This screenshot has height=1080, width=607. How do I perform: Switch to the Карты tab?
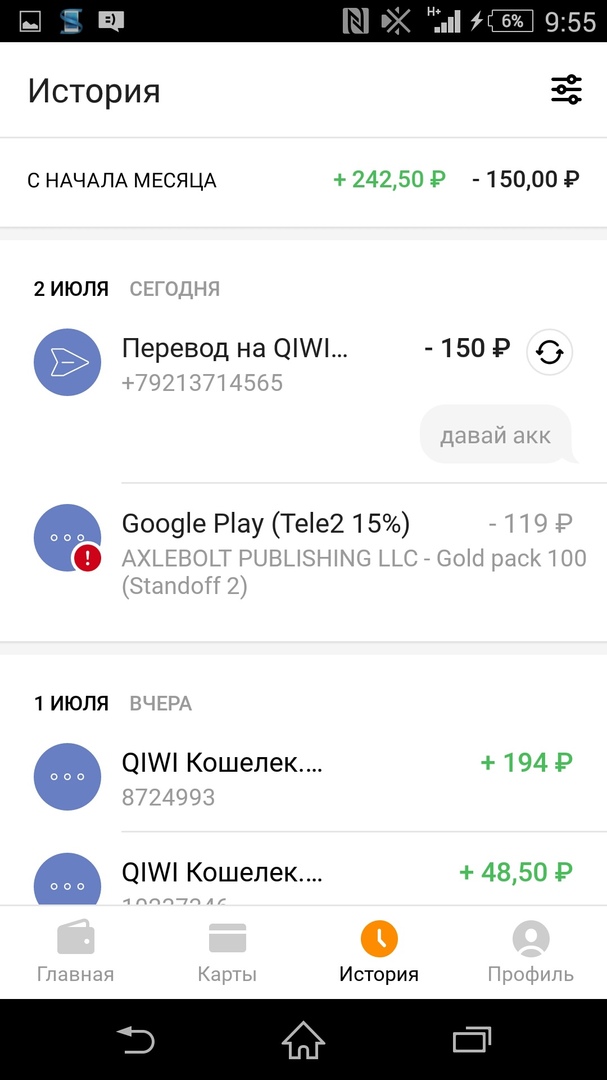point(227,952)
